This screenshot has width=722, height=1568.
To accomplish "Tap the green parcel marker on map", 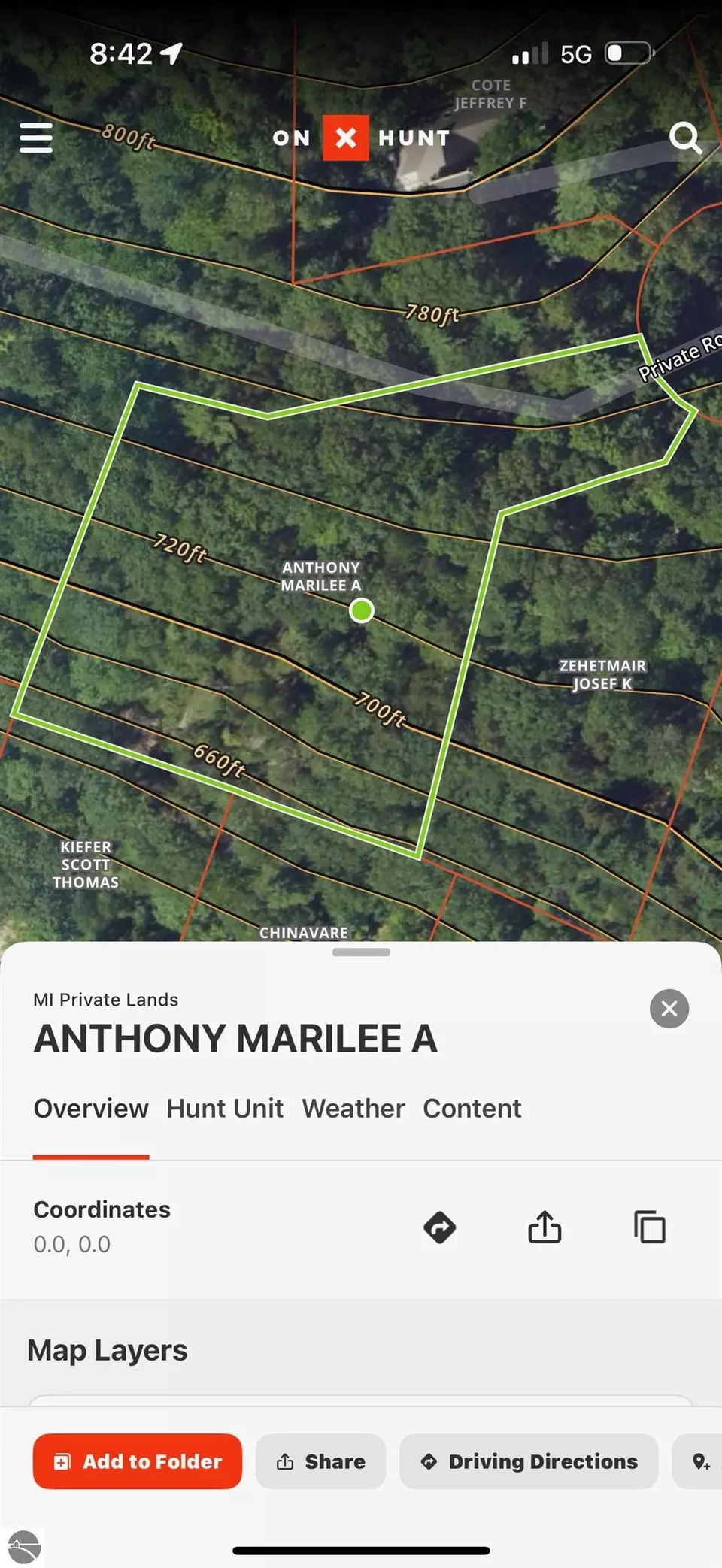I will tap(362, 610).
